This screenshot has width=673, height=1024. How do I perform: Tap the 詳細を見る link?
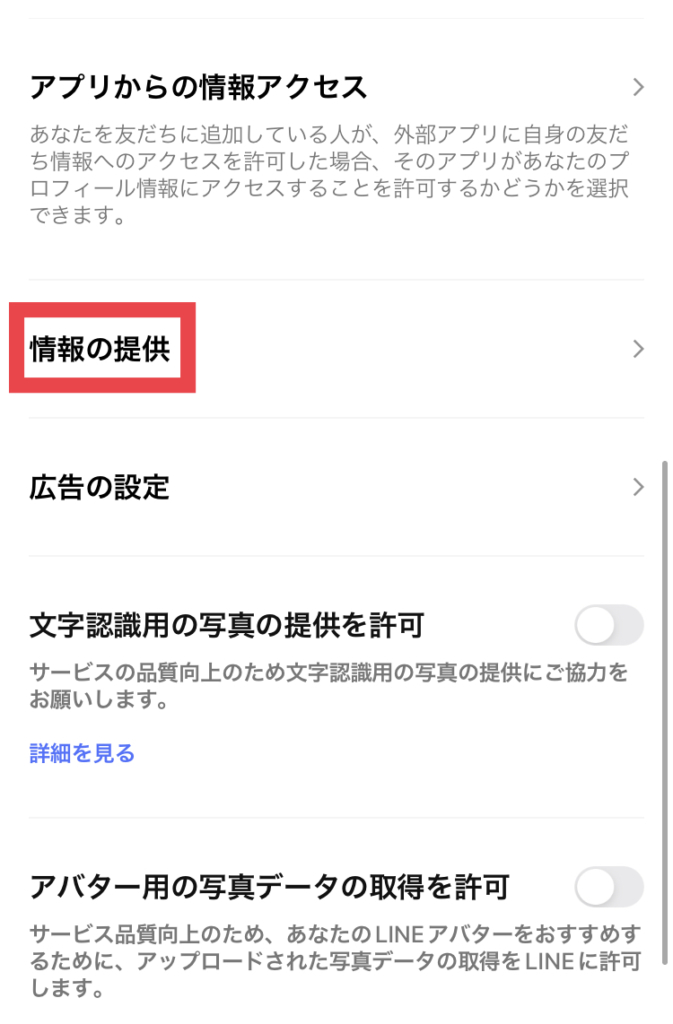[x=82, y=753]
